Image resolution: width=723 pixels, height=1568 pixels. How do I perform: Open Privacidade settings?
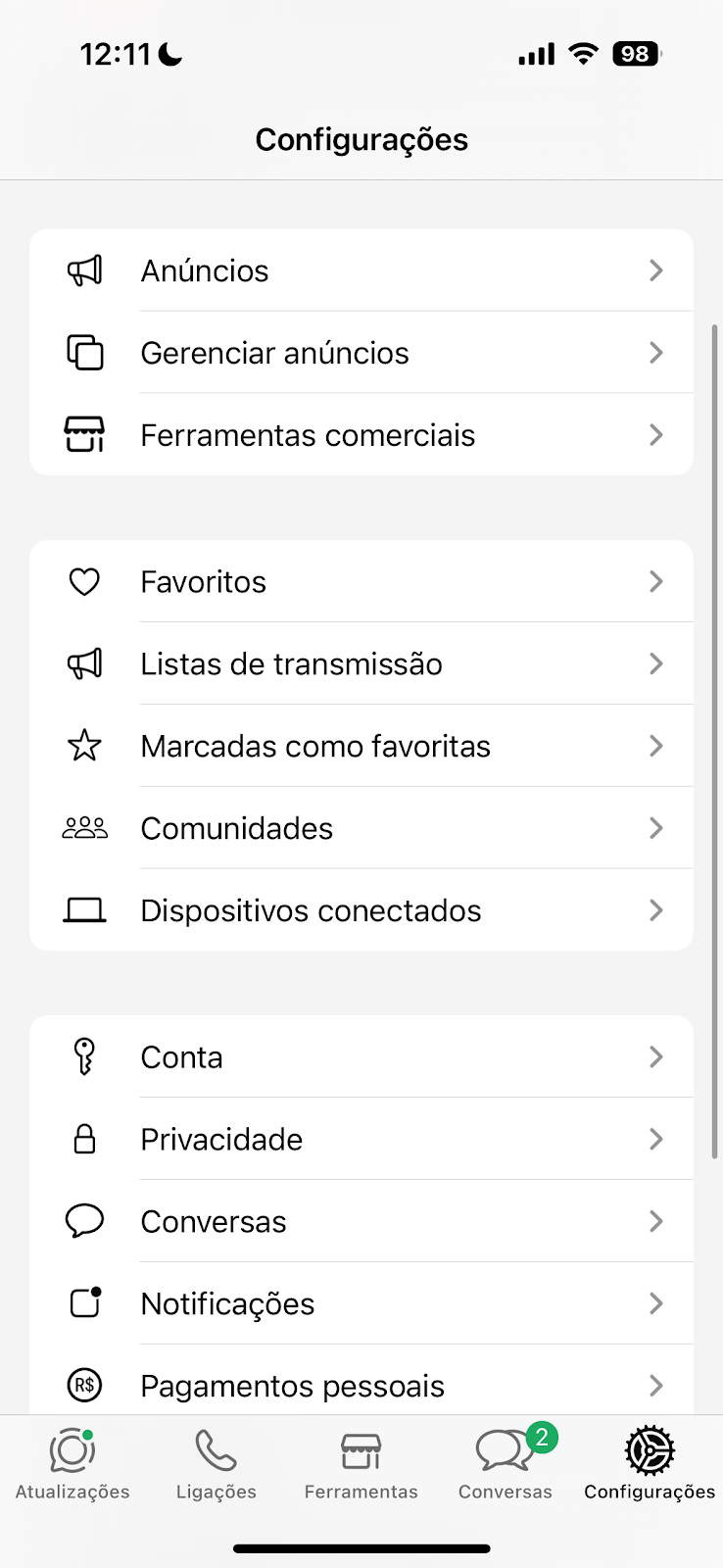[361, 1139]
